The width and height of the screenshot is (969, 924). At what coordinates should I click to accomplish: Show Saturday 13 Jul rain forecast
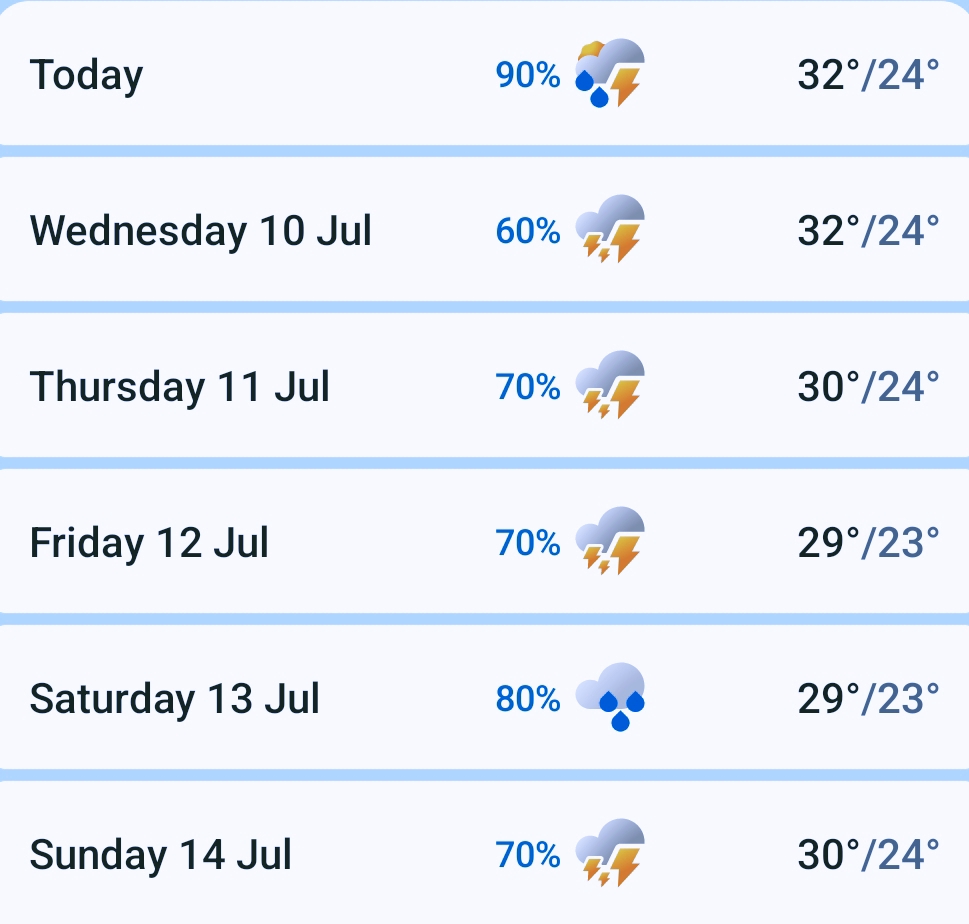click(x=484, y=699)
